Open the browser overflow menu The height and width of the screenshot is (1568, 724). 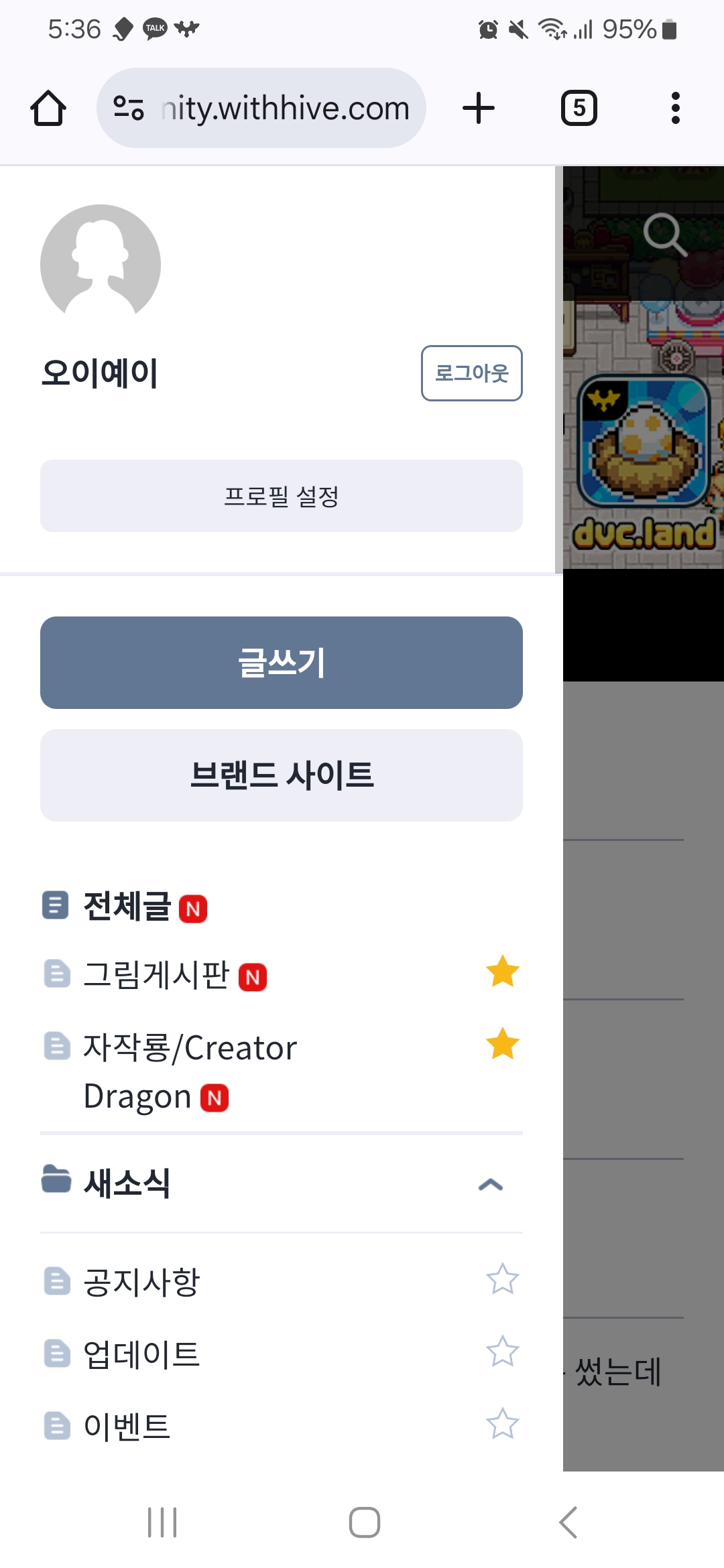(x=675, y=108)
